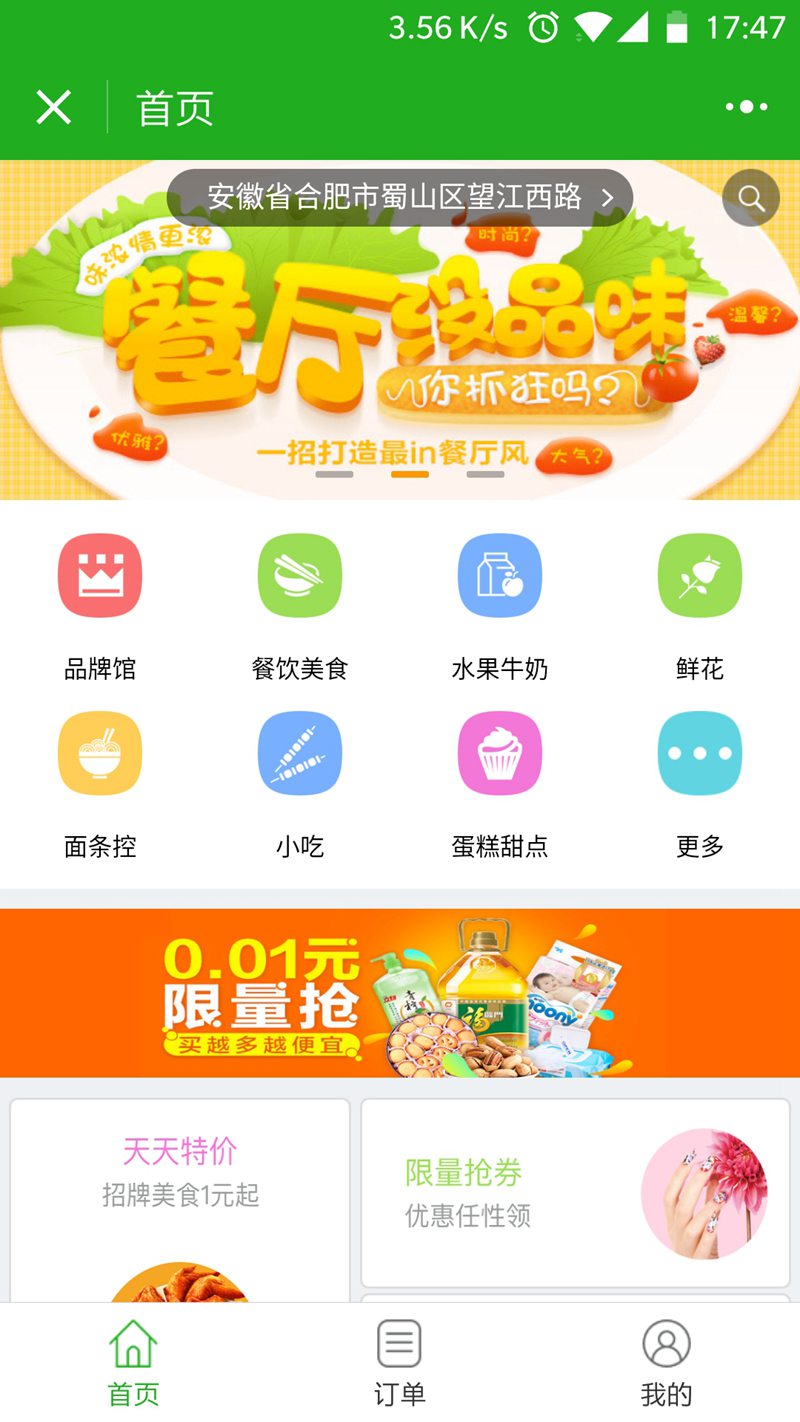Open the three-dot overflow menu
Screen dimensions: 800x1422
point(746,107)
